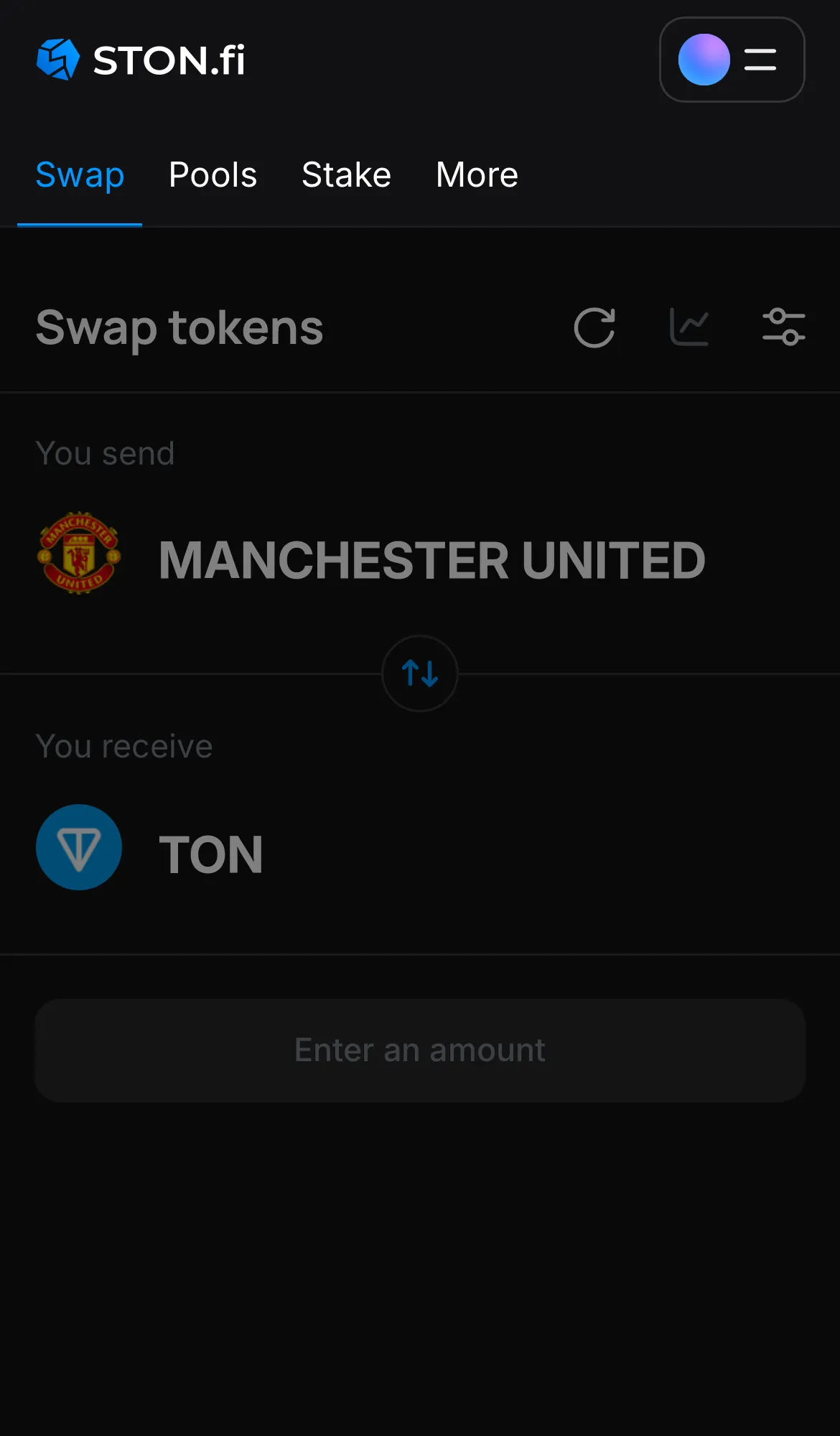This screenshot has width=840, height=1436.
Task: Select the Swap tab
Action: (80, 174)
